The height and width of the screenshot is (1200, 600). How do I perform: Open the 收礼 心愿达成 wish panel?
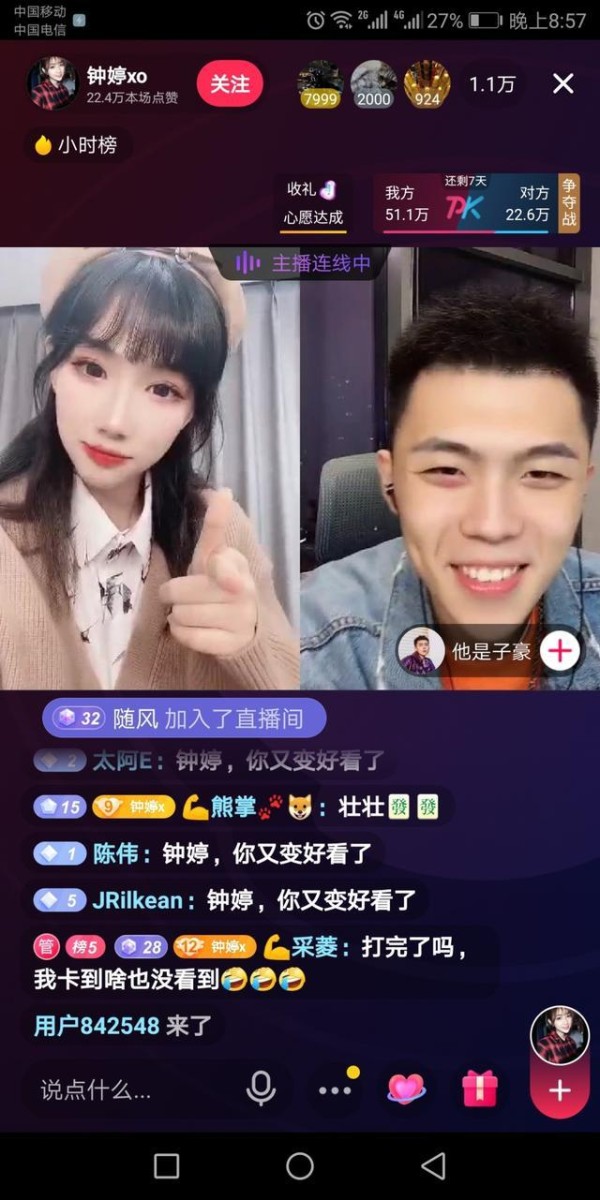(314, 203)
